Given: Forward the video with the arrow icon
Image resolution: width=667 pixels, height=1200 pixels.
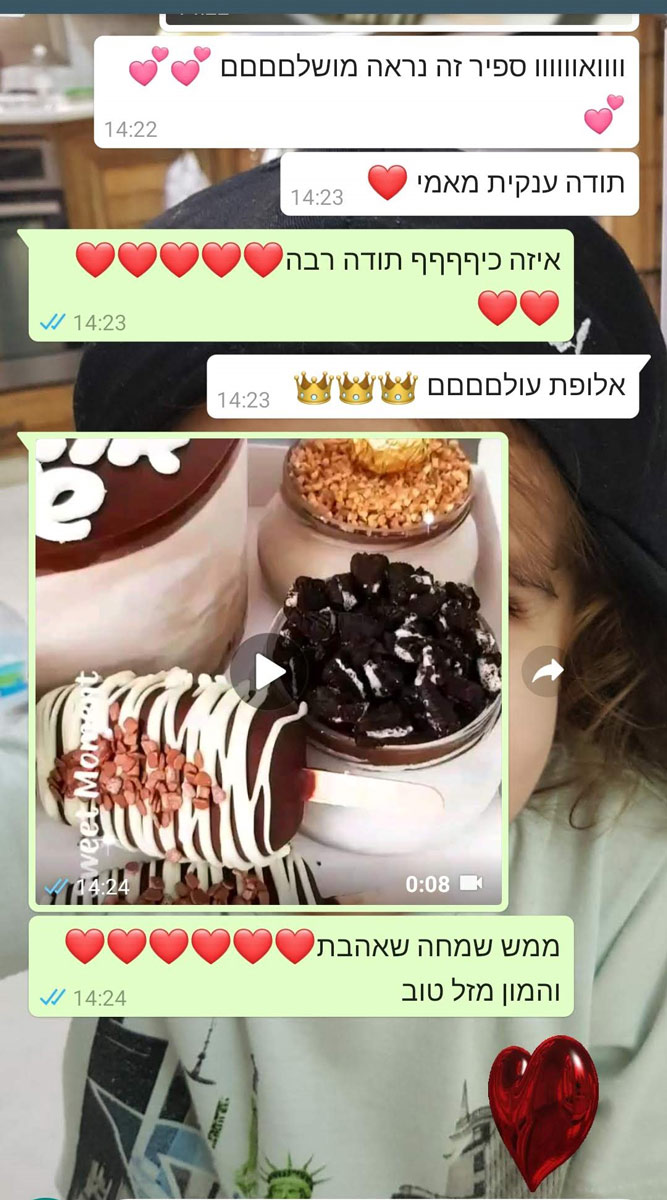Looking at the screenshot, I should (547, 672).
